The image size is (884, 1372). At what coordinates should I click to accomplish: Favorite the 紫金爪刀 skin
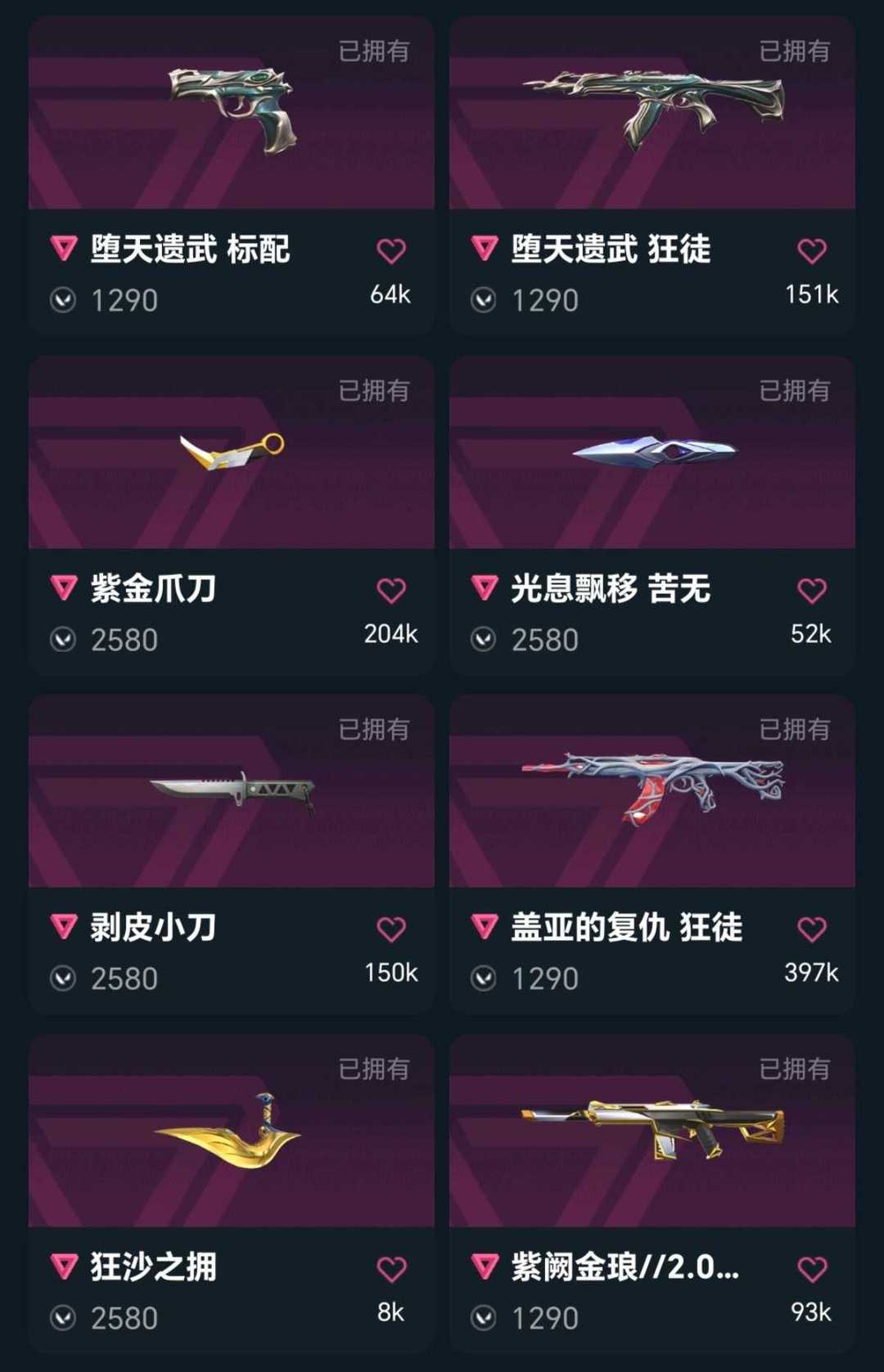(391, 591)
